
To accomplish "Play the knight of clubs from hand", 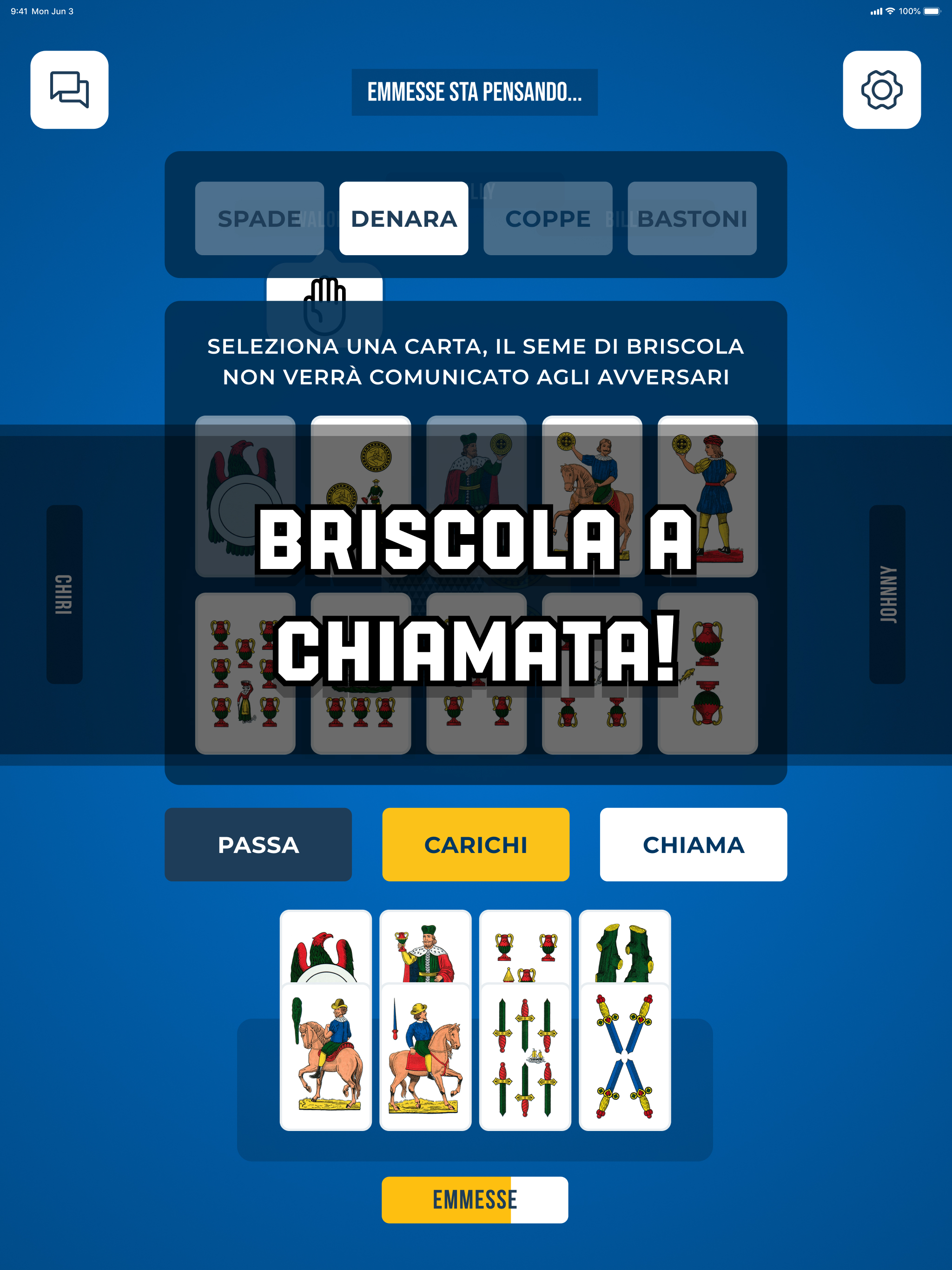I will [x=325, y=1057].
